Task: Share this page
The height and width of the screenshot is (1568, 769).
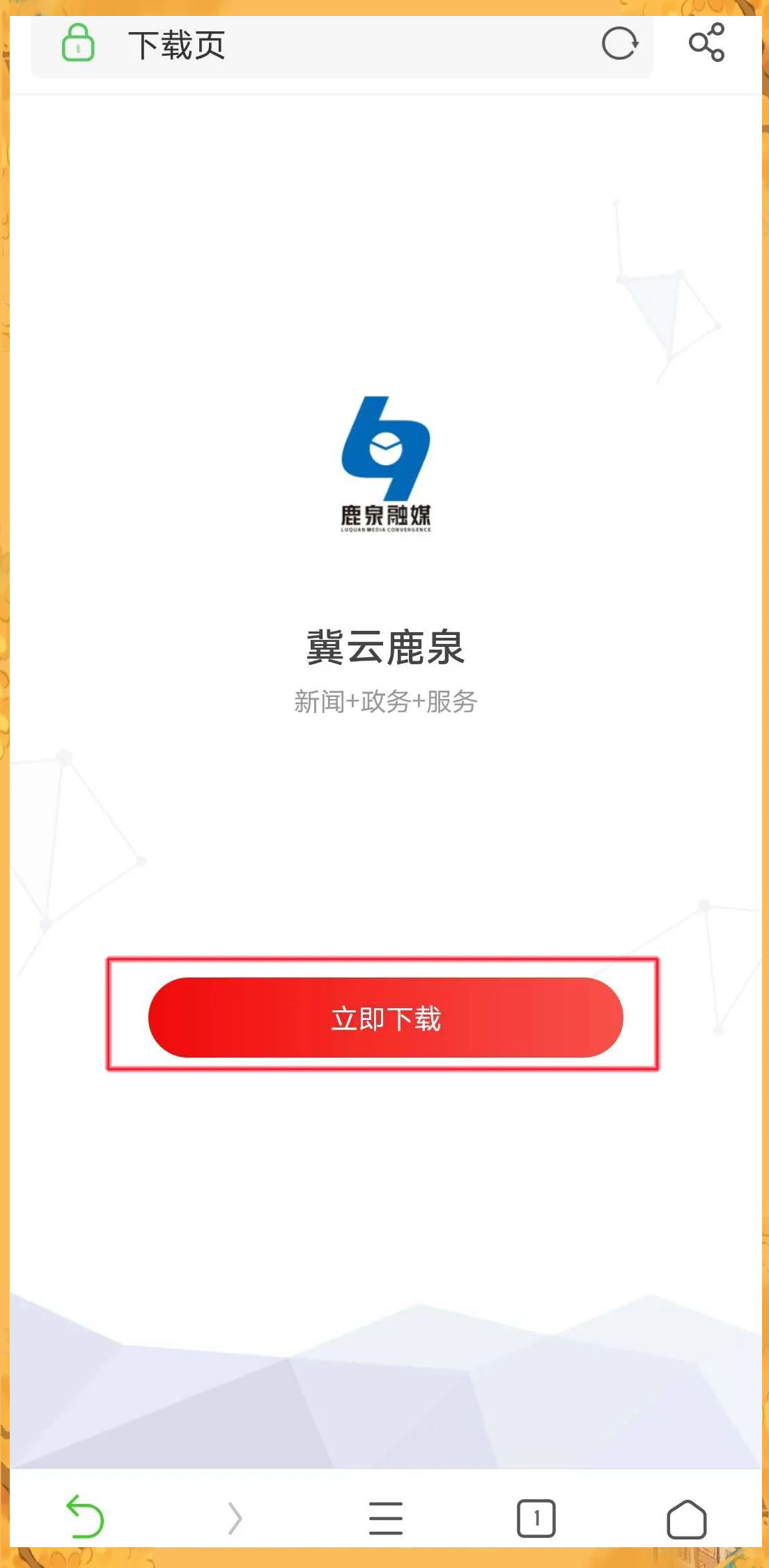Action: [x=706, y=43]
